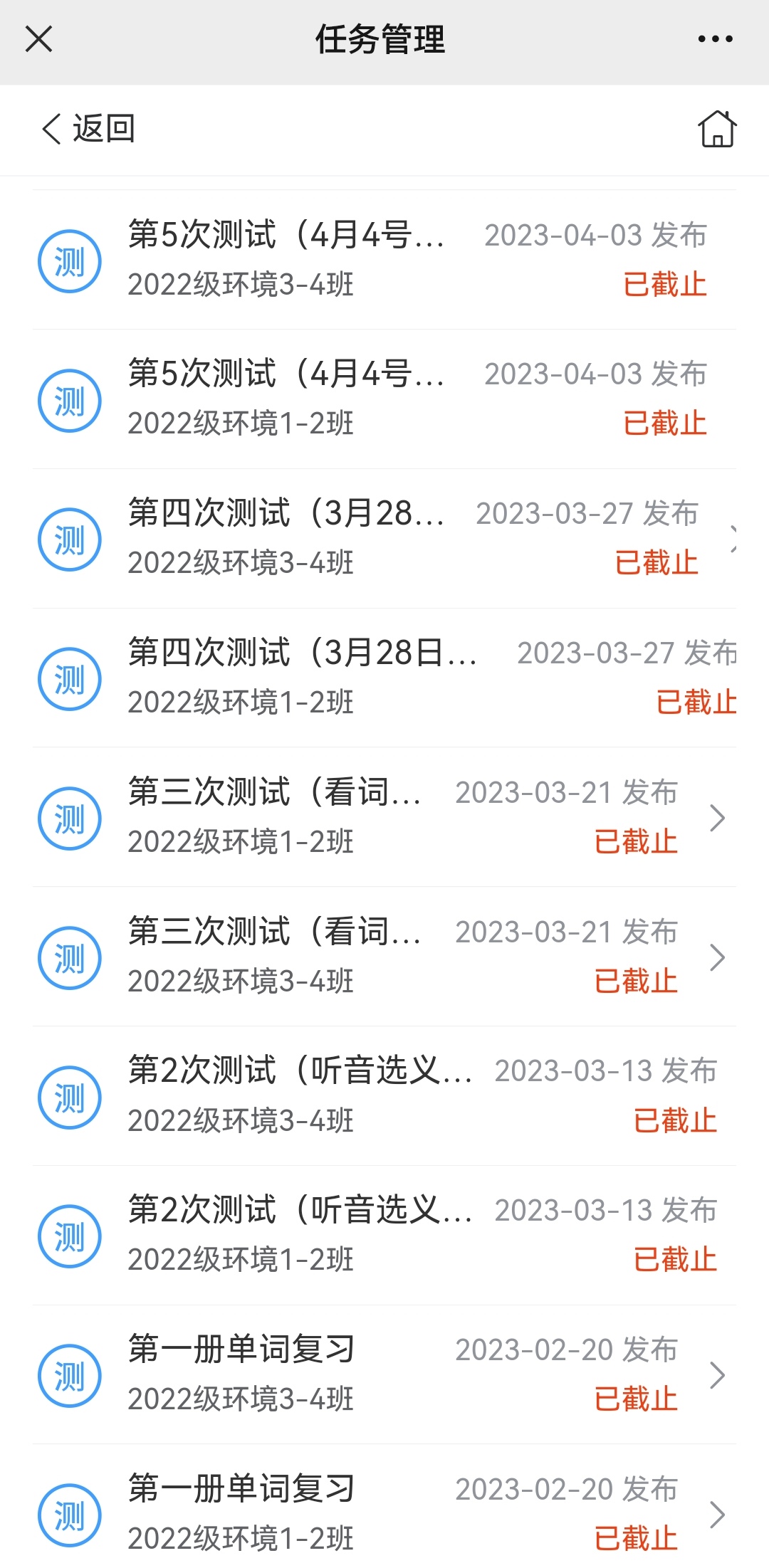Viewport: 769px width, 1568px height.
Task: Go back via 返回
Action: tap(88, 129)
